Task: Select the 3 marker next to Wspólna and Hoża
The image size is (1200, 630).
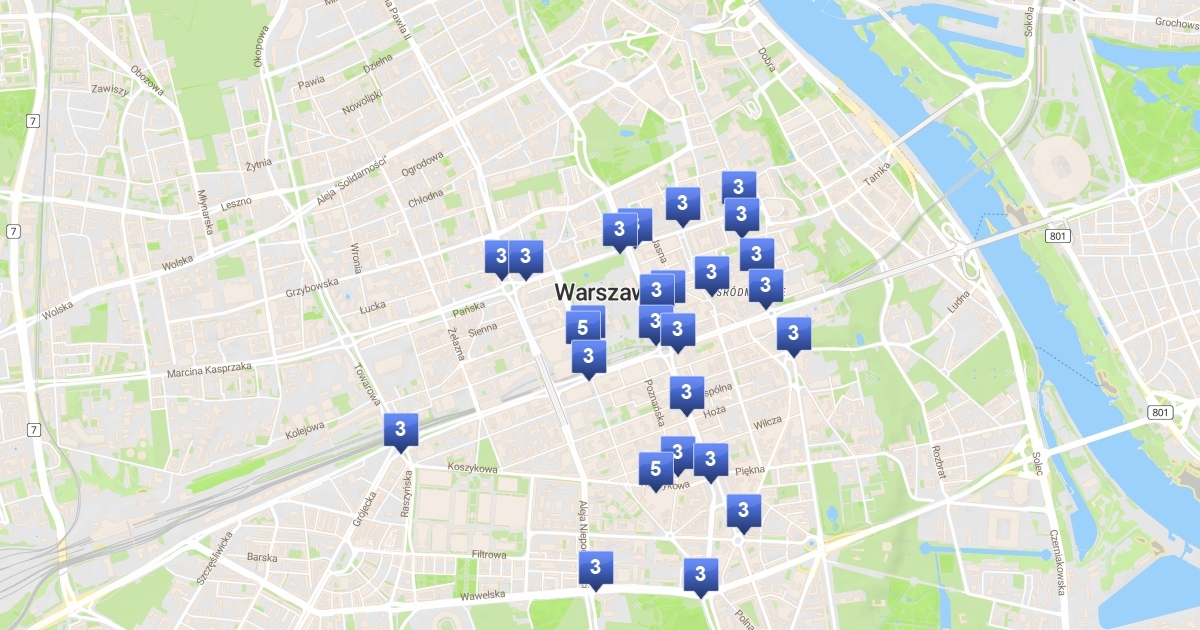Action: tap(687, 394)
